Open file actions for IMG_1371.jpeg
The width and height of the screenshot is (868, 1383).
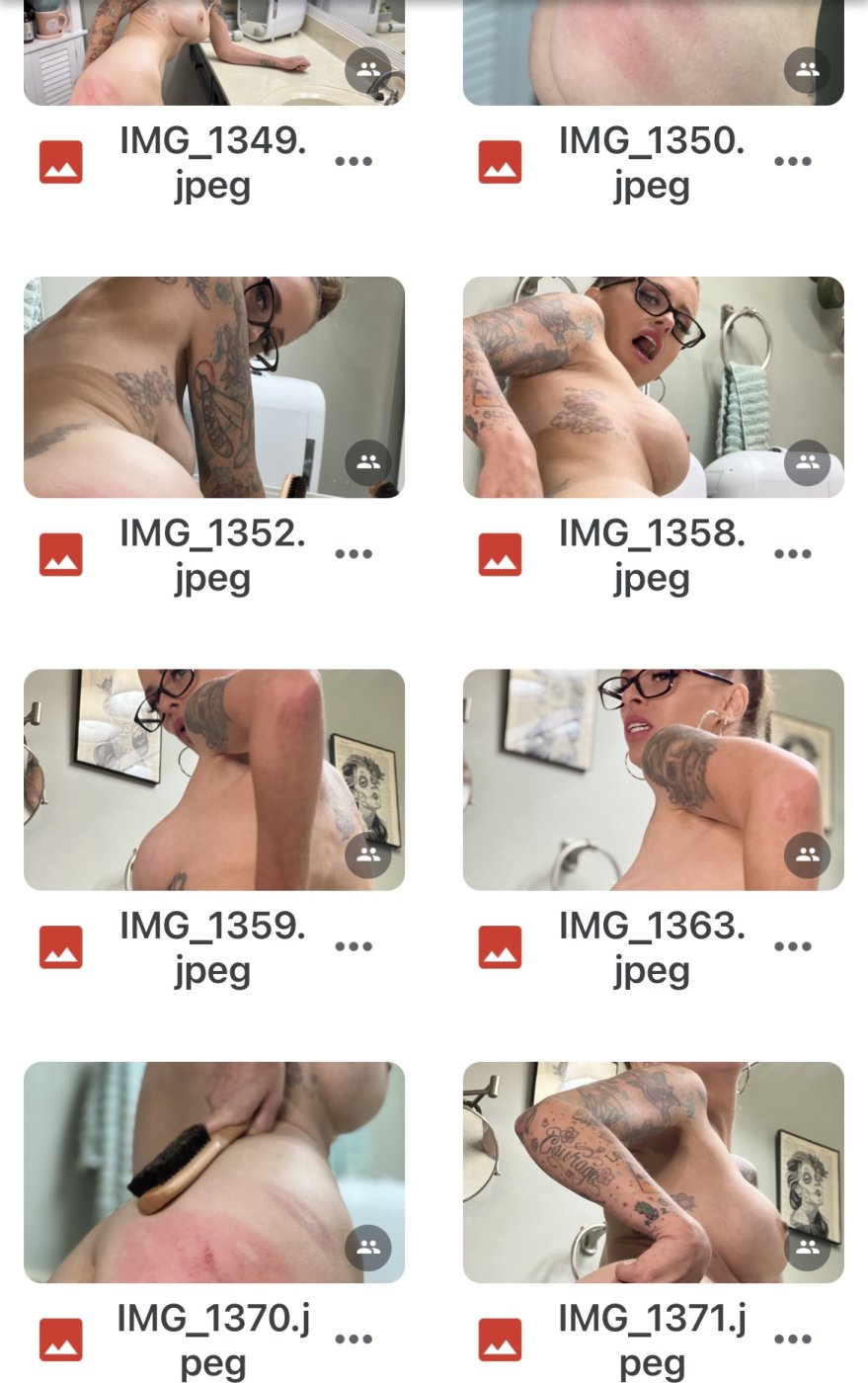click(793, 1340)
